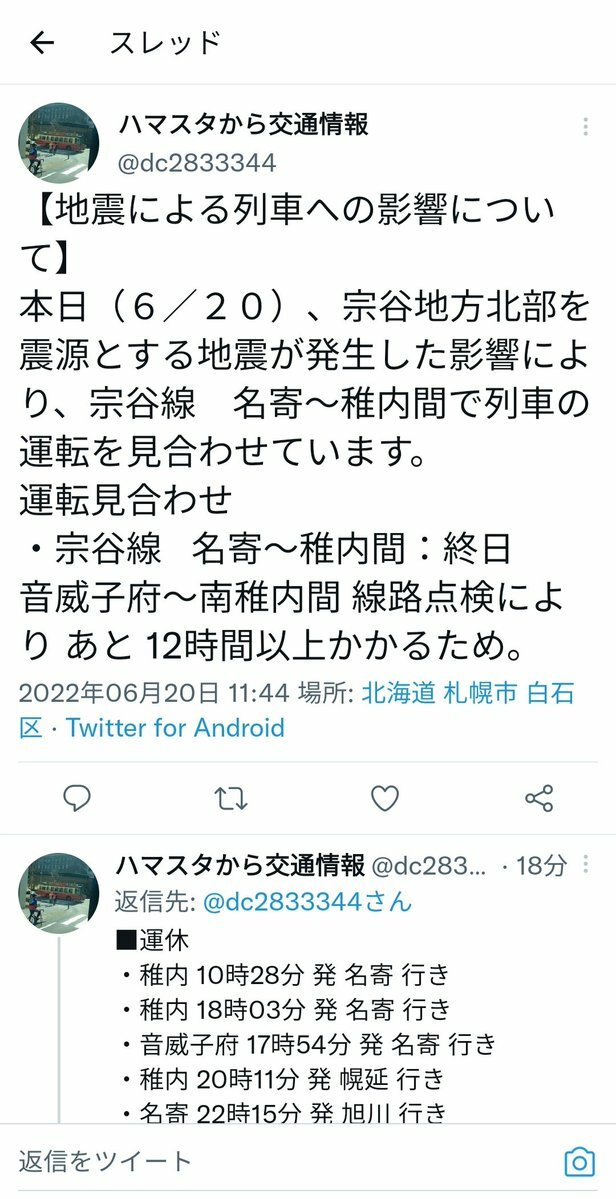Screen dimensions: 616x1199
Task: Like the earthquake train tweet
Action: coord(385,797)
